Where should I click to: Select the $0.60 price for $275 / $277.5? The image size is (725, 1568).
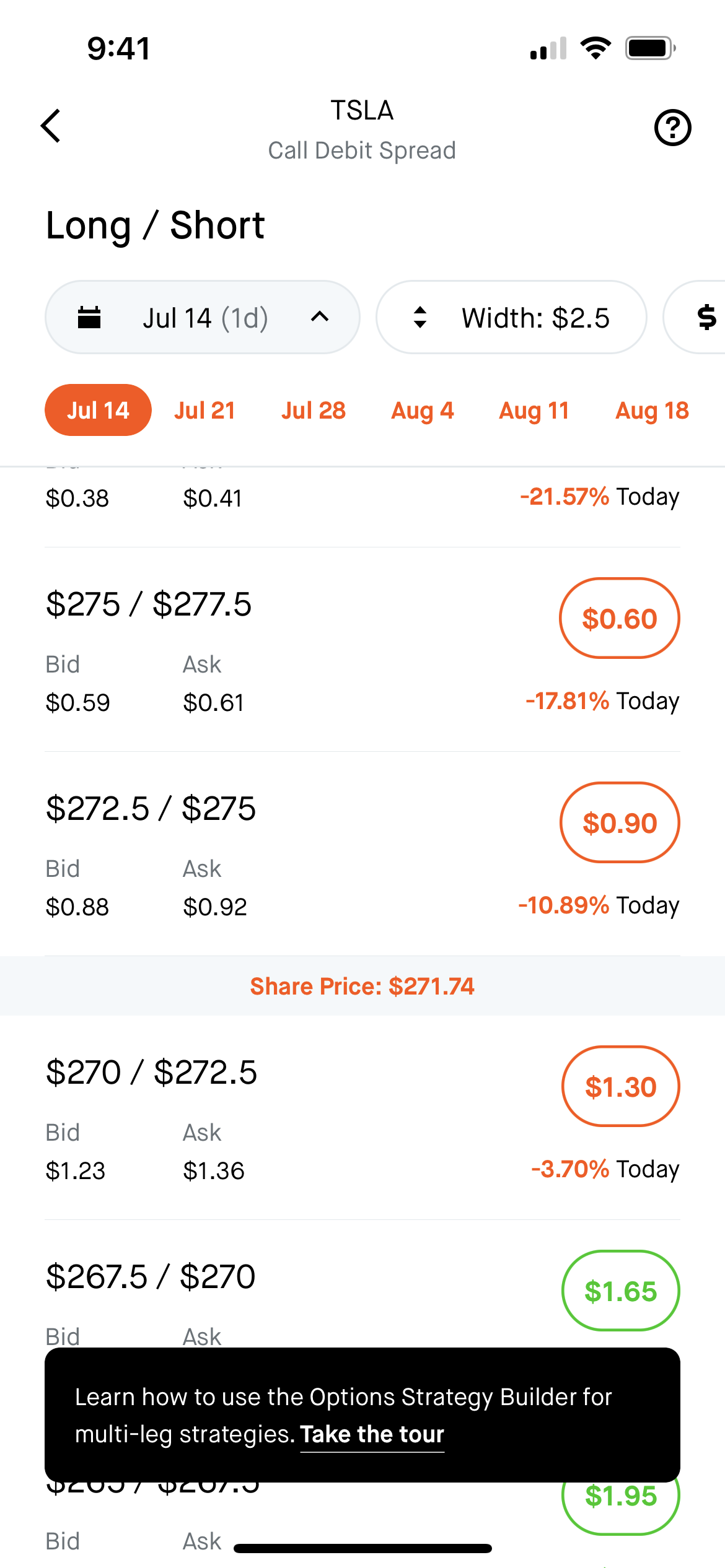[620, 619]
